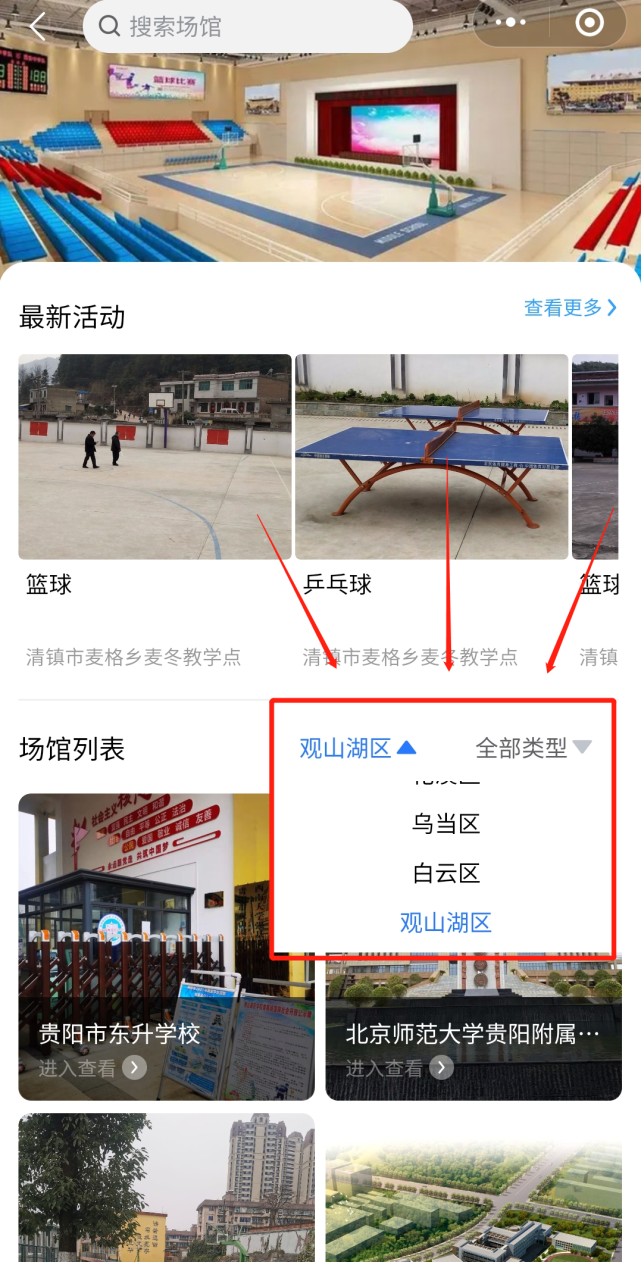Open 北京师范大学贵阳附属 venue card

[x=473, y=1040]
